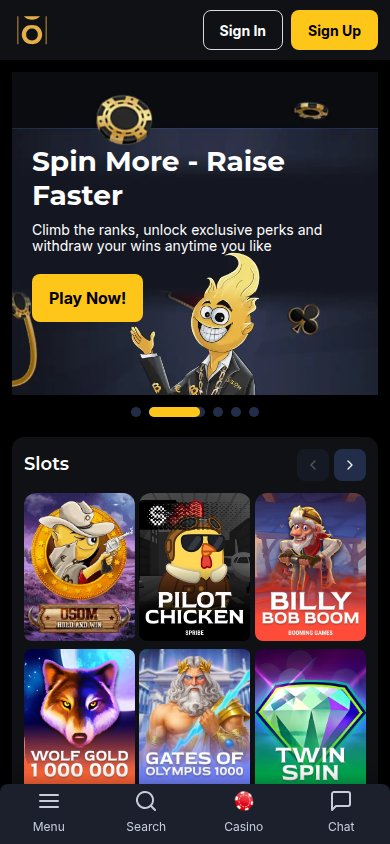
Task: Open the Chat tab
Action: pos(341,812)
